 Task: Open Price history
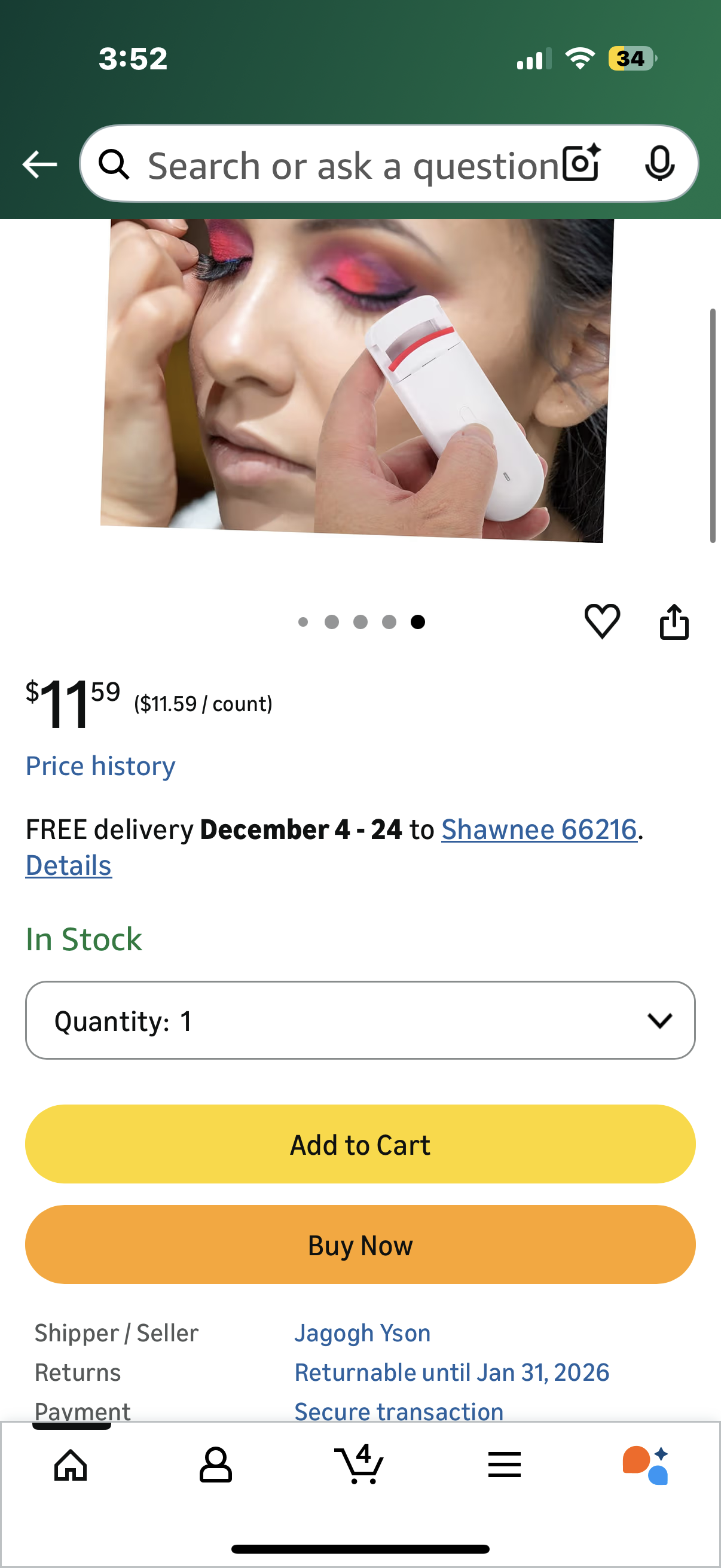coord(100,765)
